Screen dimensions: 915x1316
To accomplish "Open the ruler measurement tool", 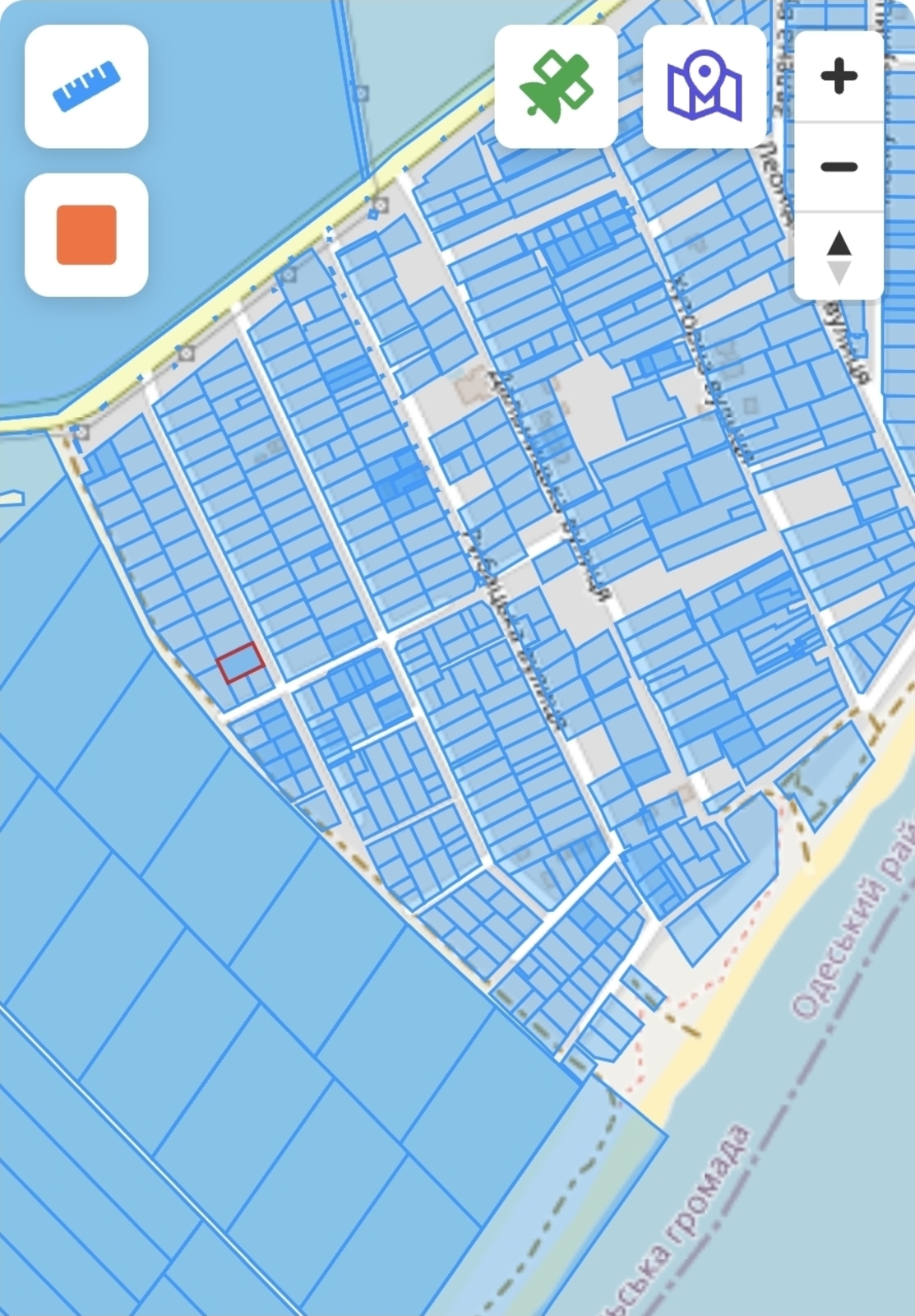I will [x=86, y=86].
